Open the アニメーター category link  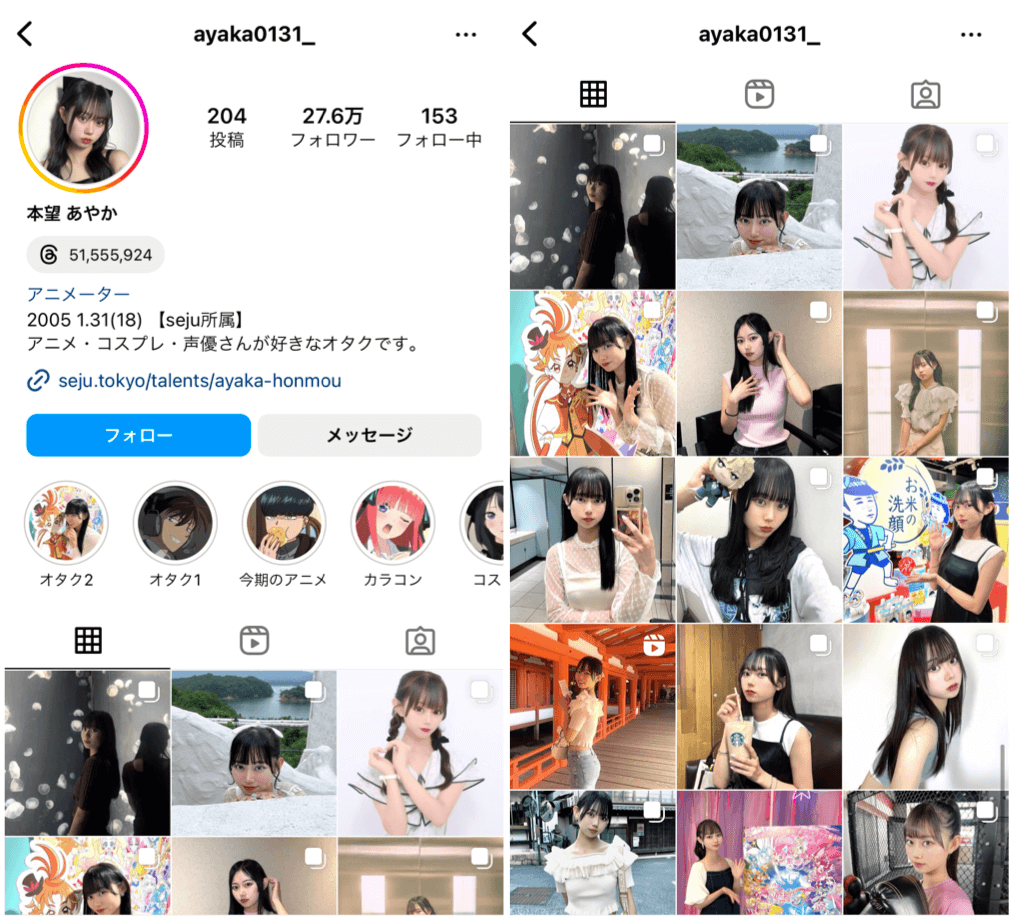(78, 294)
